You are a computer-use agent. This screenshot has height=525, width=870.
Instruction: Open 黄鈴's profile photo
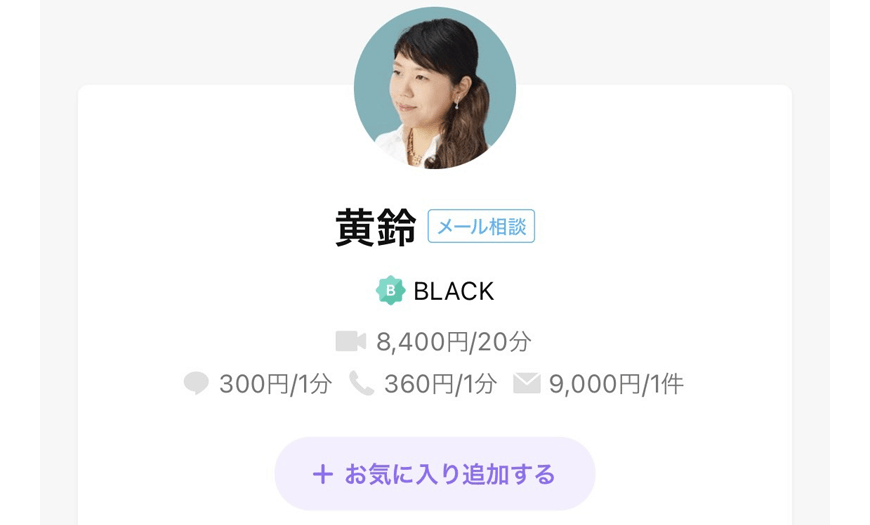435,88
